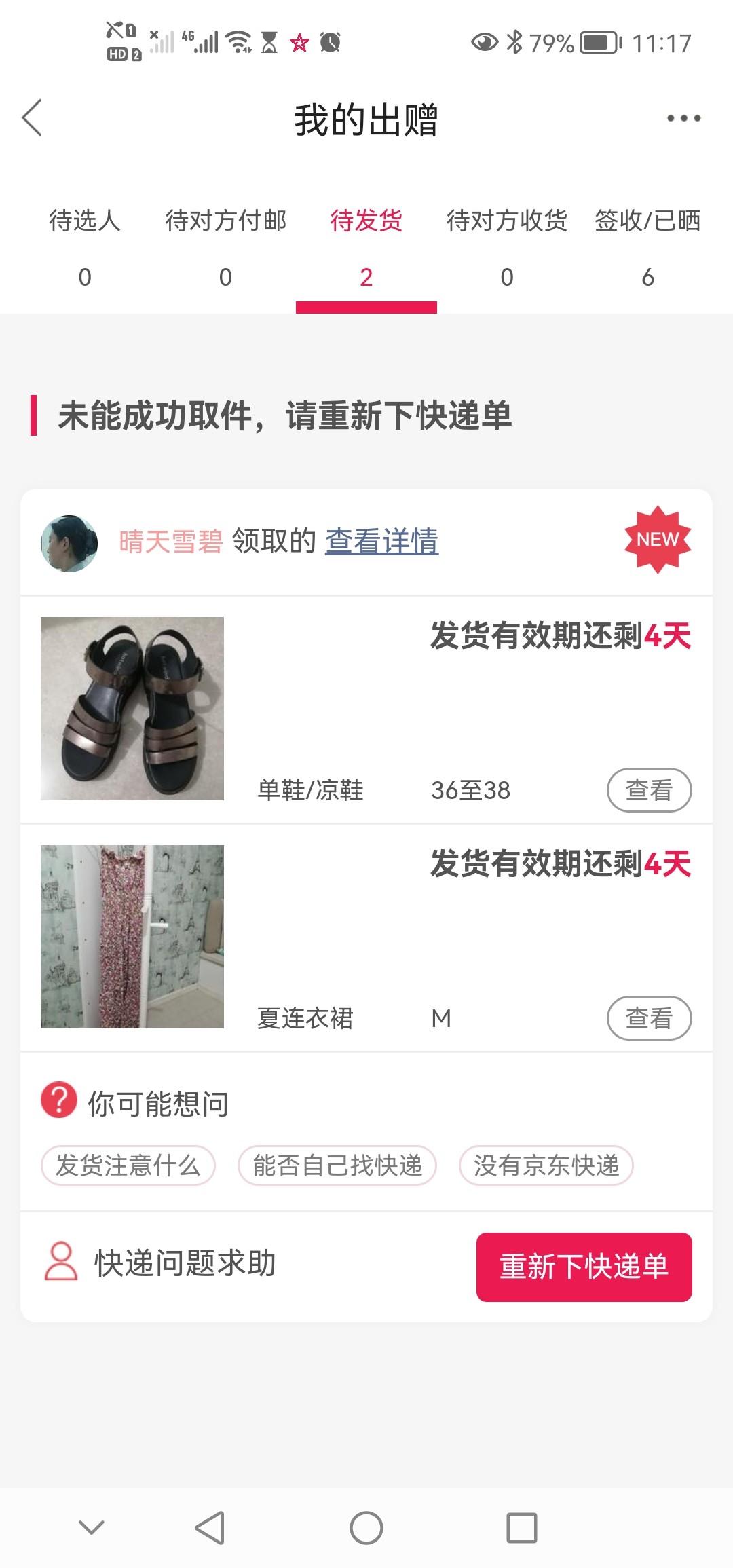This screenshot has height=1568, width=733.
Task: Go back using the header arrow
Action: (x=32, y=118)
